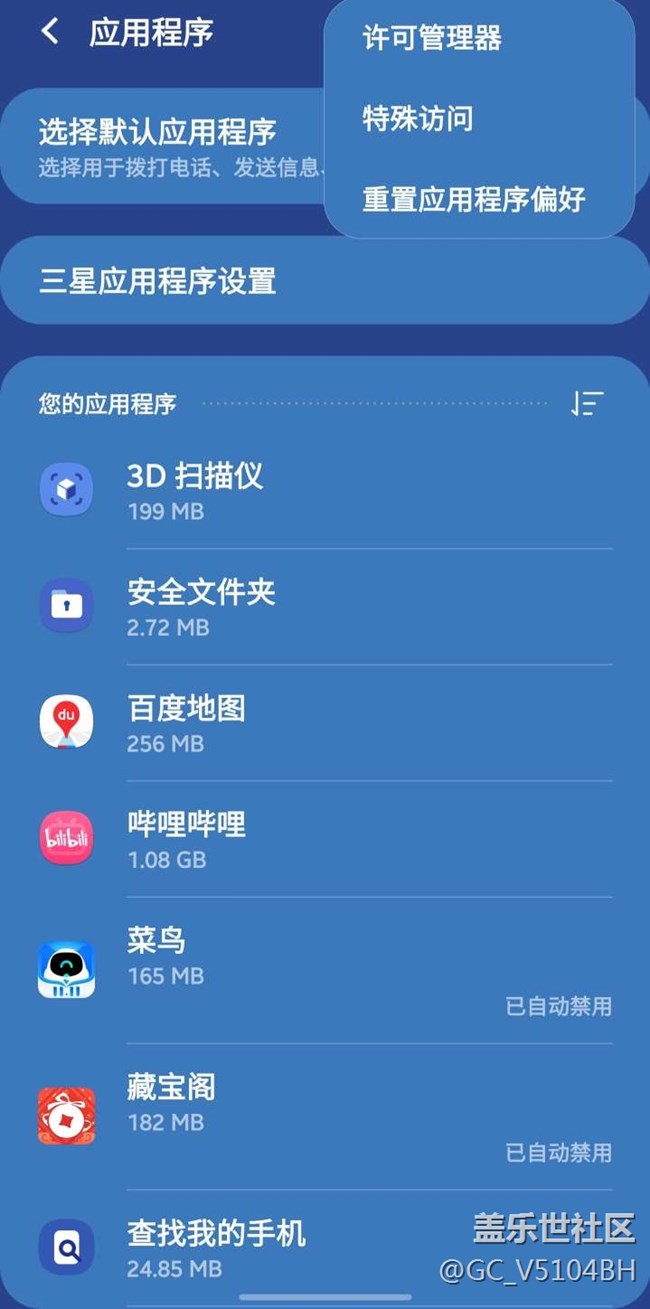Select 特殊访问 in the popup menu
The height and width of the screenshot is (1309, 650).
click(418, 119)
